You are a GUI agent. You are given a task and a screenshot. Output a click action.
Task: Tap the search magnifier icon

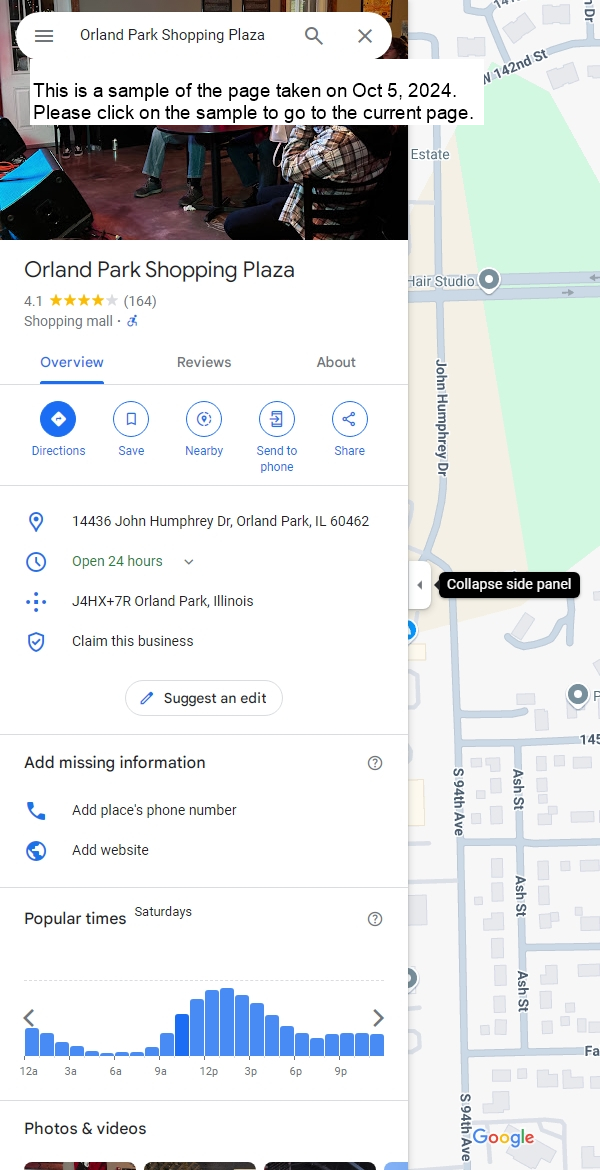314,36
